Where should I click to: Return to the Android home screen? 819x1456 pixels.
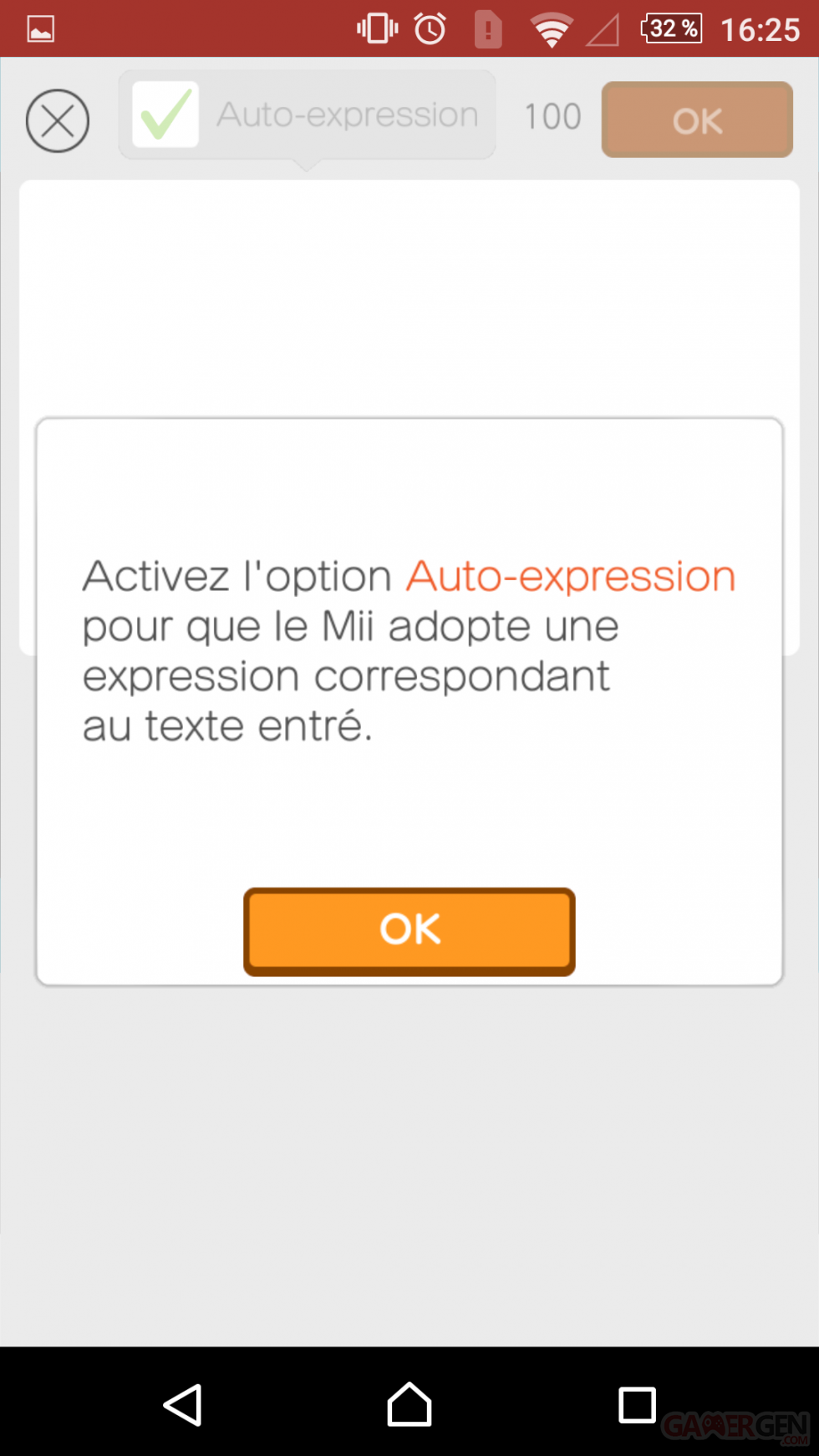tap(409, 1404)
